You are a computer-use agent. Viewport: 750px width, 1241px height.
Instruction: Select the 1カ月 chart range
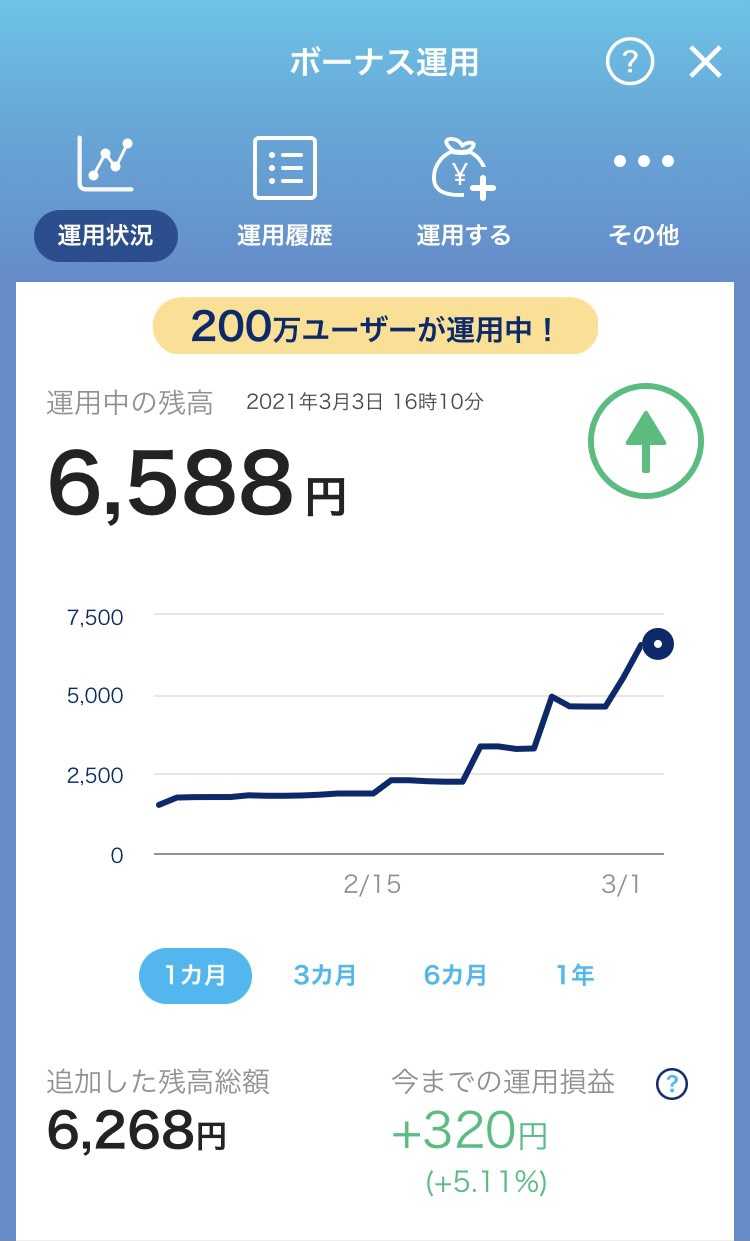(x=195, y=975)
